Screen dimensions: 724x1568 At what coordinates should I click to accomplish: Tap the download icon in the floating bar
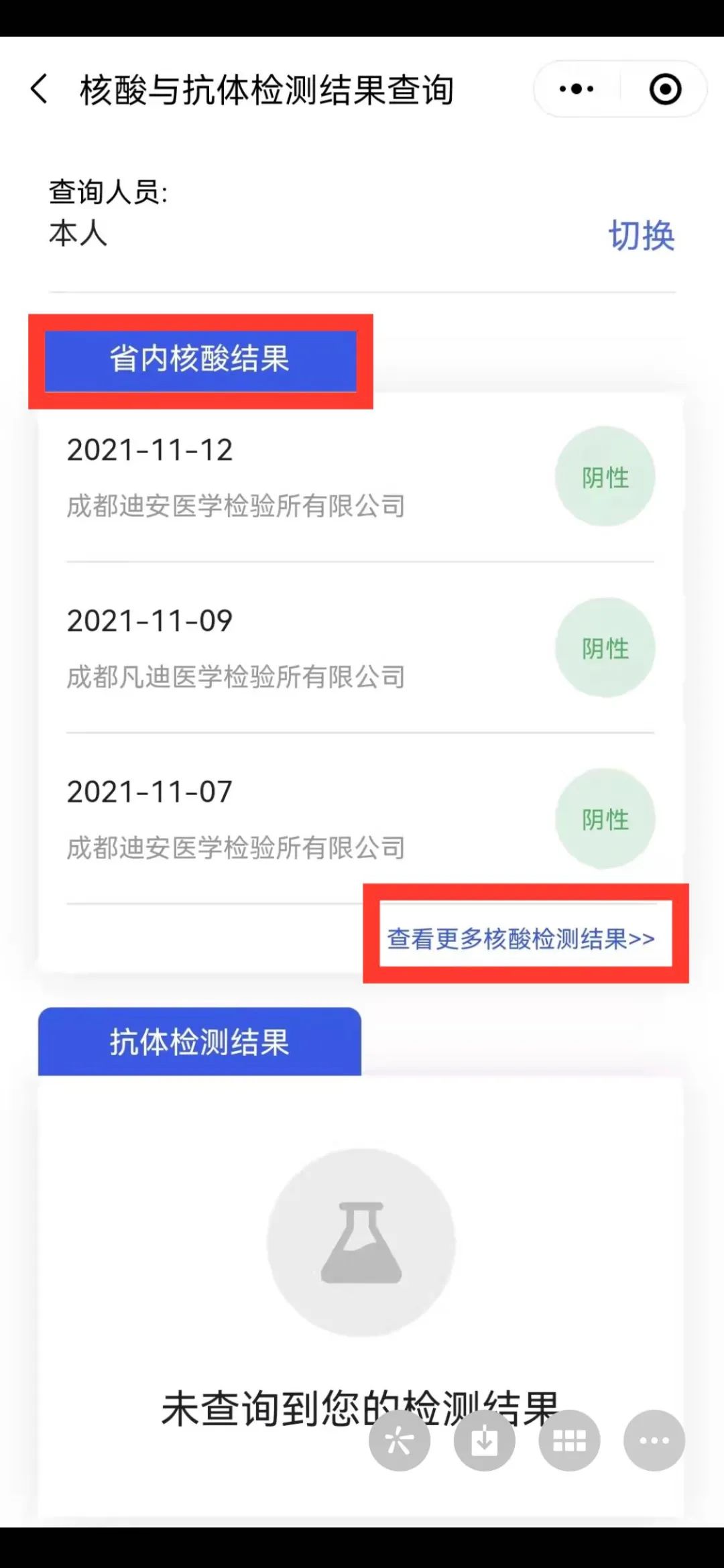[484, 1440]
